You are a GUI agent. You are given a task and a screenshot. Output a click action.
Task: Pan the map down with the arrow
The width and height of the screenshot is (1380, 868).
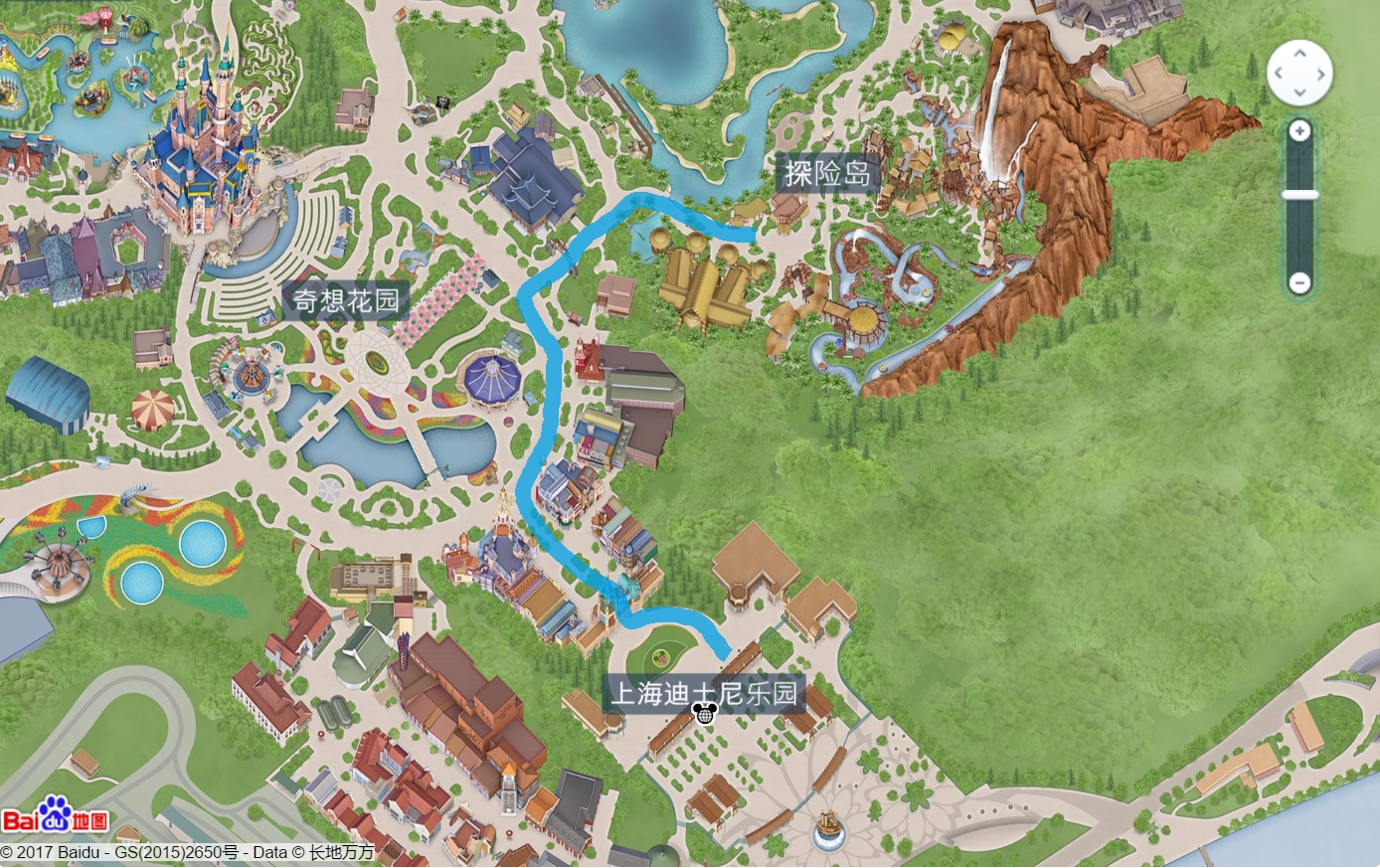click(x=1299, y=92)
